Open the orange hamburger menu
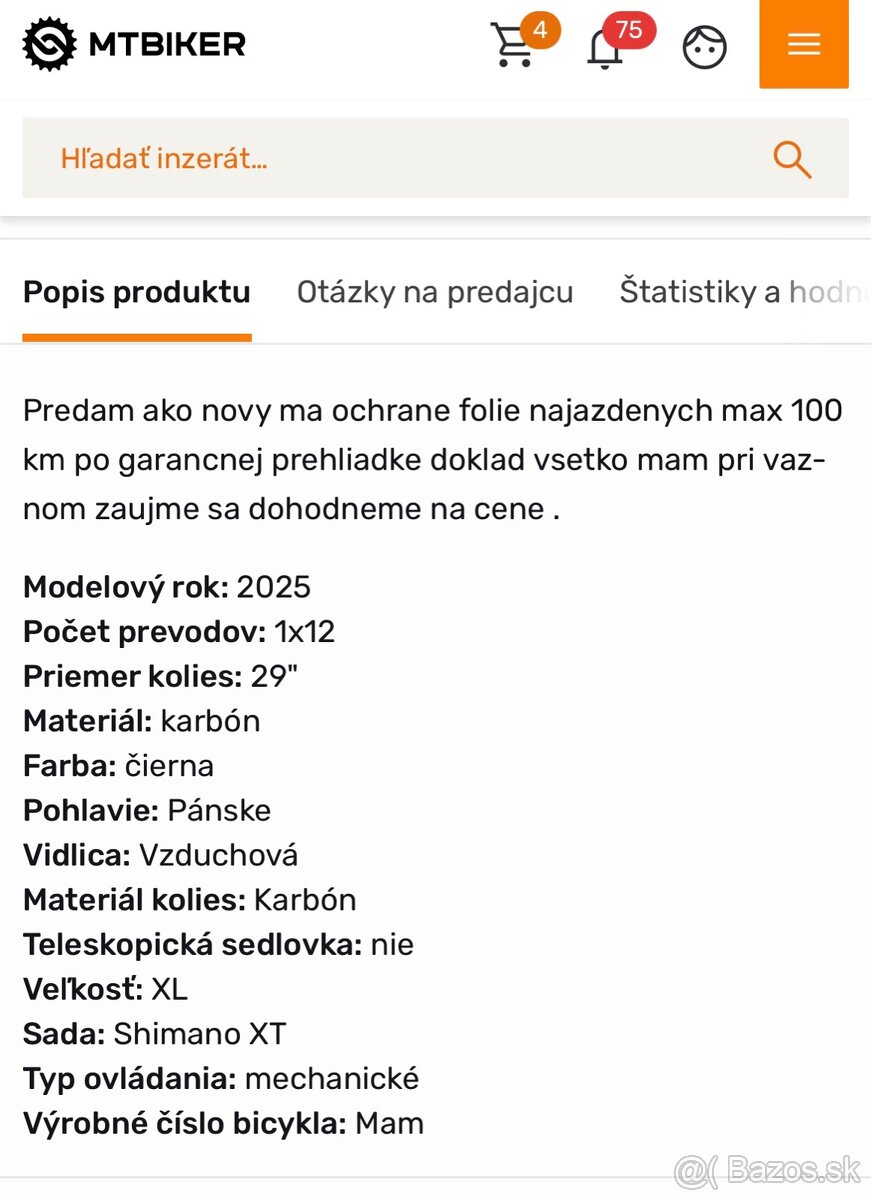Screen dimensions: 872x1200 803,45
